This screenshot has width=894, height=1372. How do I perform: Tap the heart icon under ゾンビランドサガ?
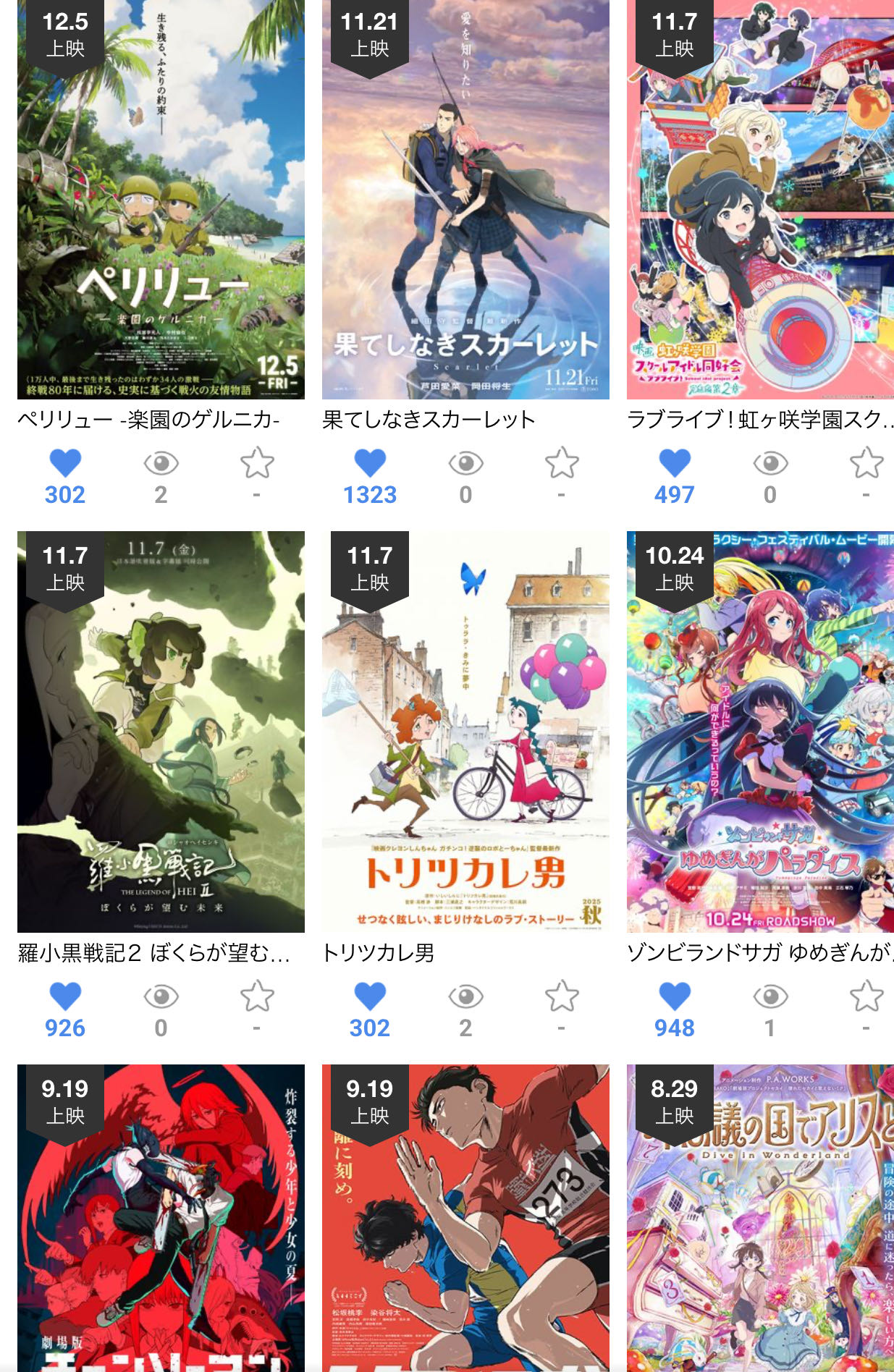675,996
